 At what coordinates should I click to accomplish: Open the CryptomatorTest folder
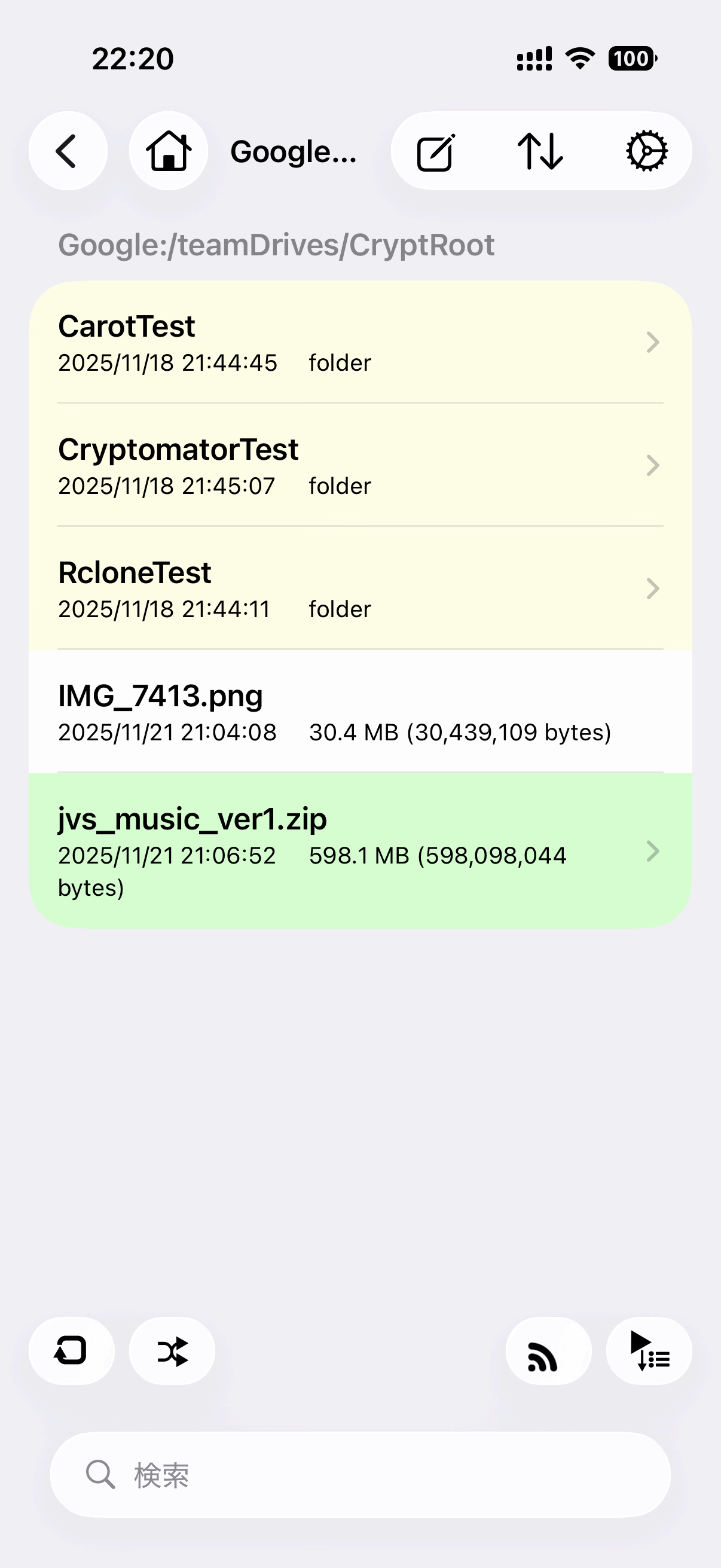coord(359,466)
